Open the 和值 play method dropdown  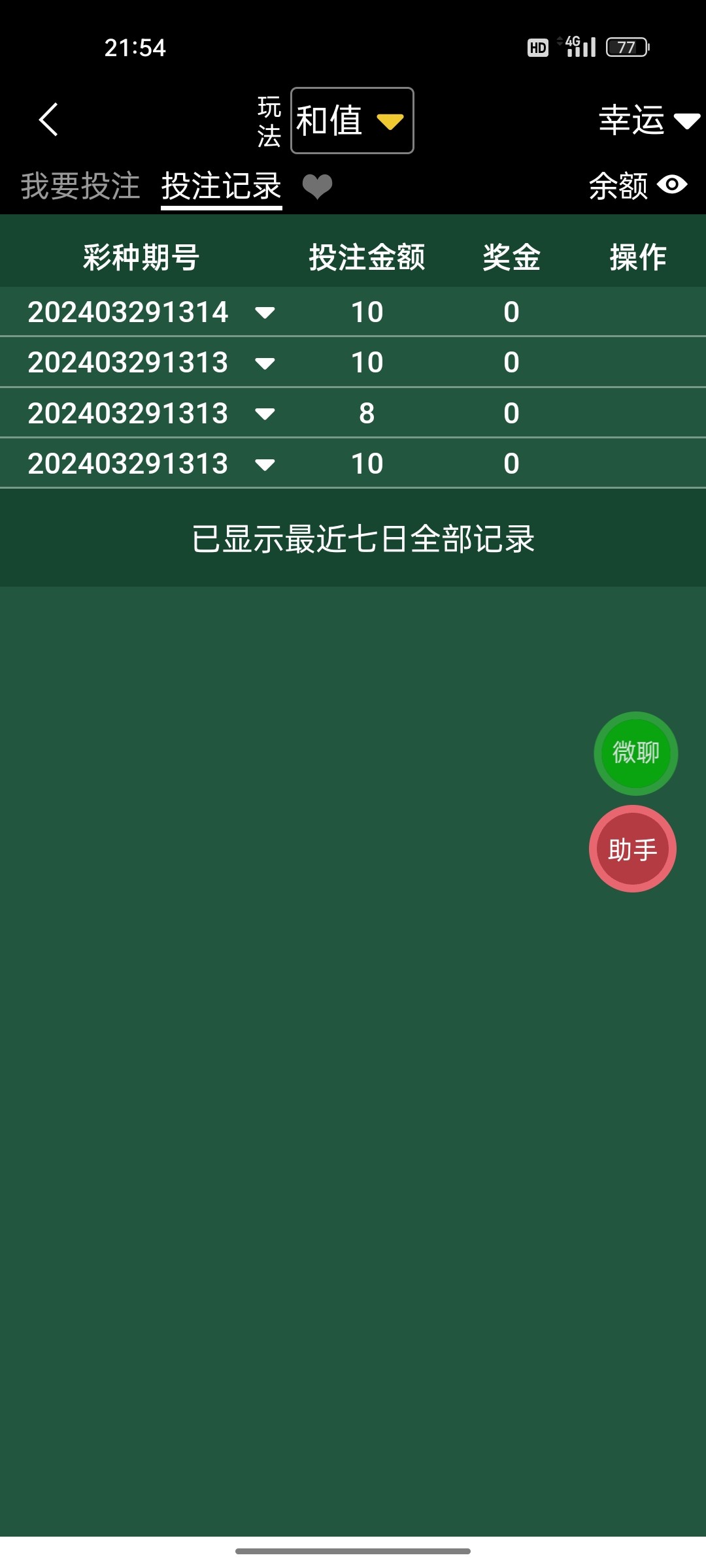tap(352, 121)
